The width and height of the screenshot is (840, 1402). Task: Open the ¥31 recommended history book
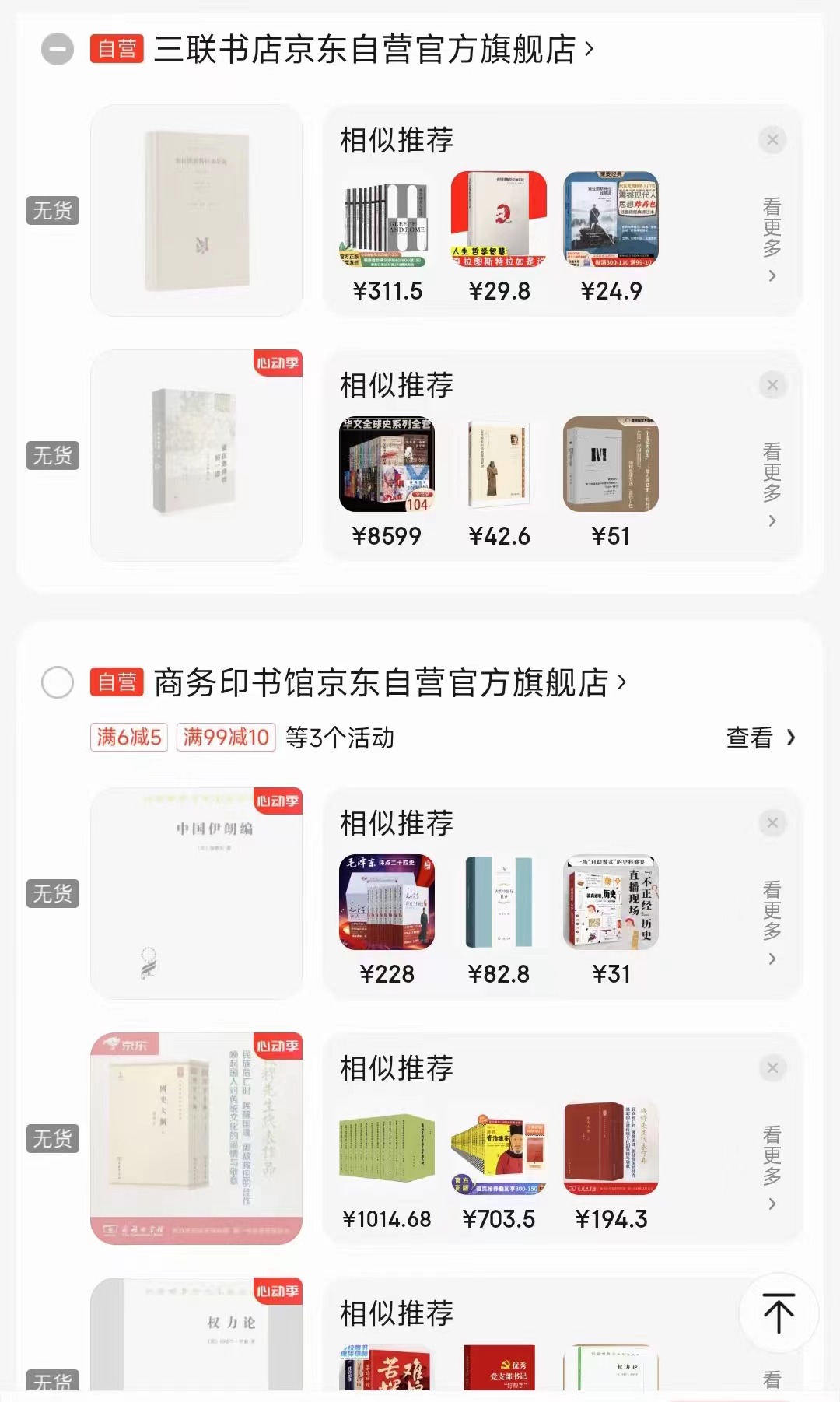point(611,902)
